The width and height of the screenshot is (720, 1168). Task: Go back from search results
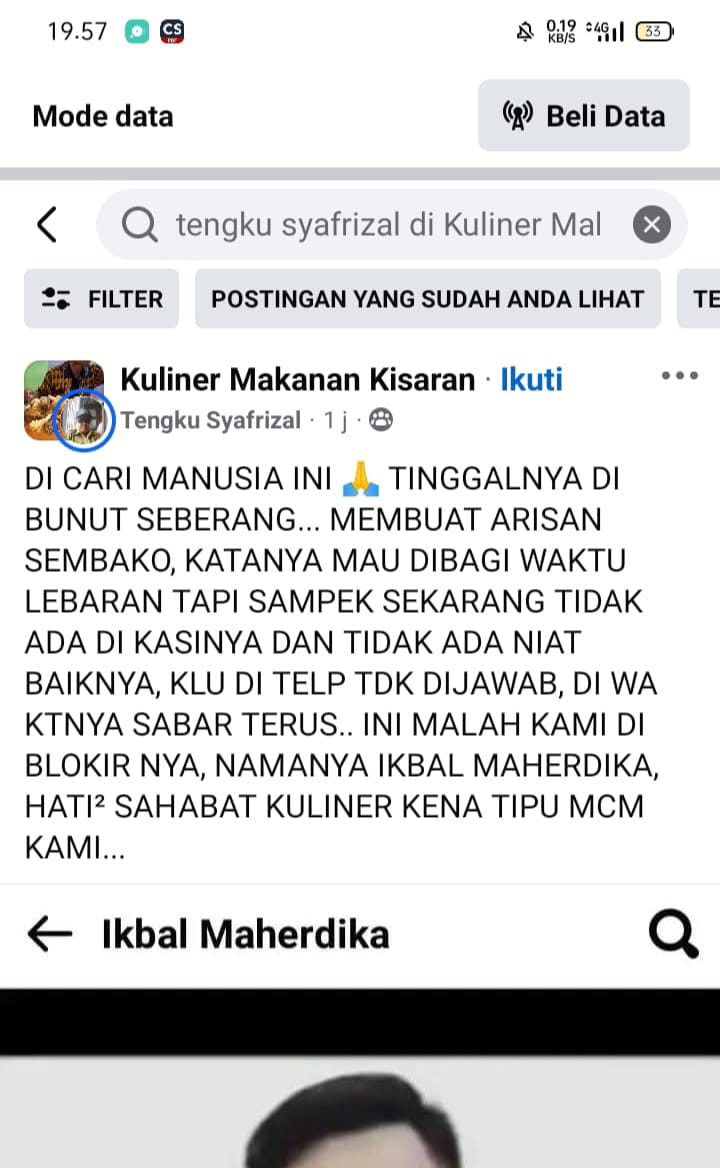coord(47,225)
